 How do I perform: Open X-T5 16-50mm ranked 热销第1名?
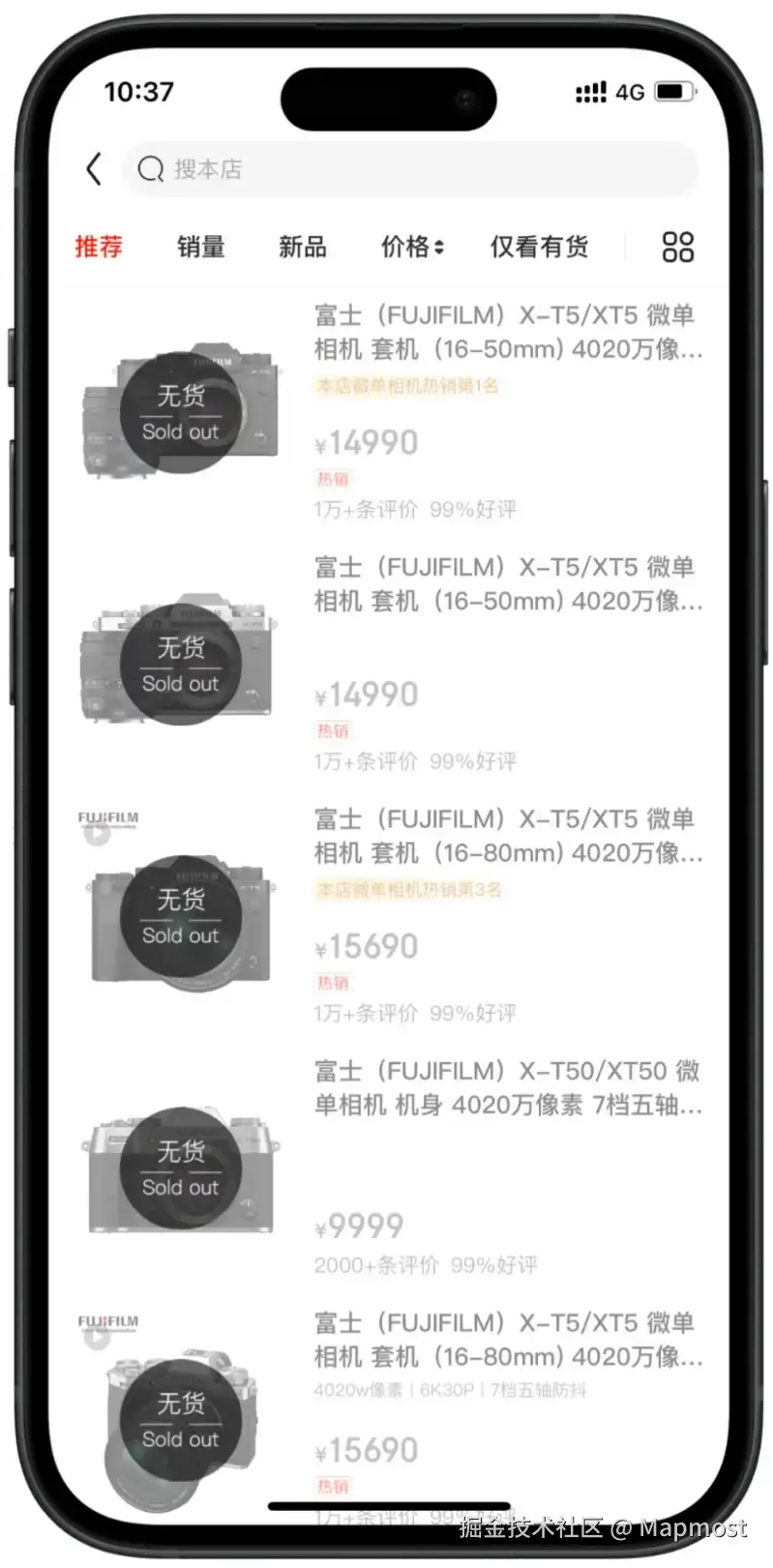tap(505, 332)
